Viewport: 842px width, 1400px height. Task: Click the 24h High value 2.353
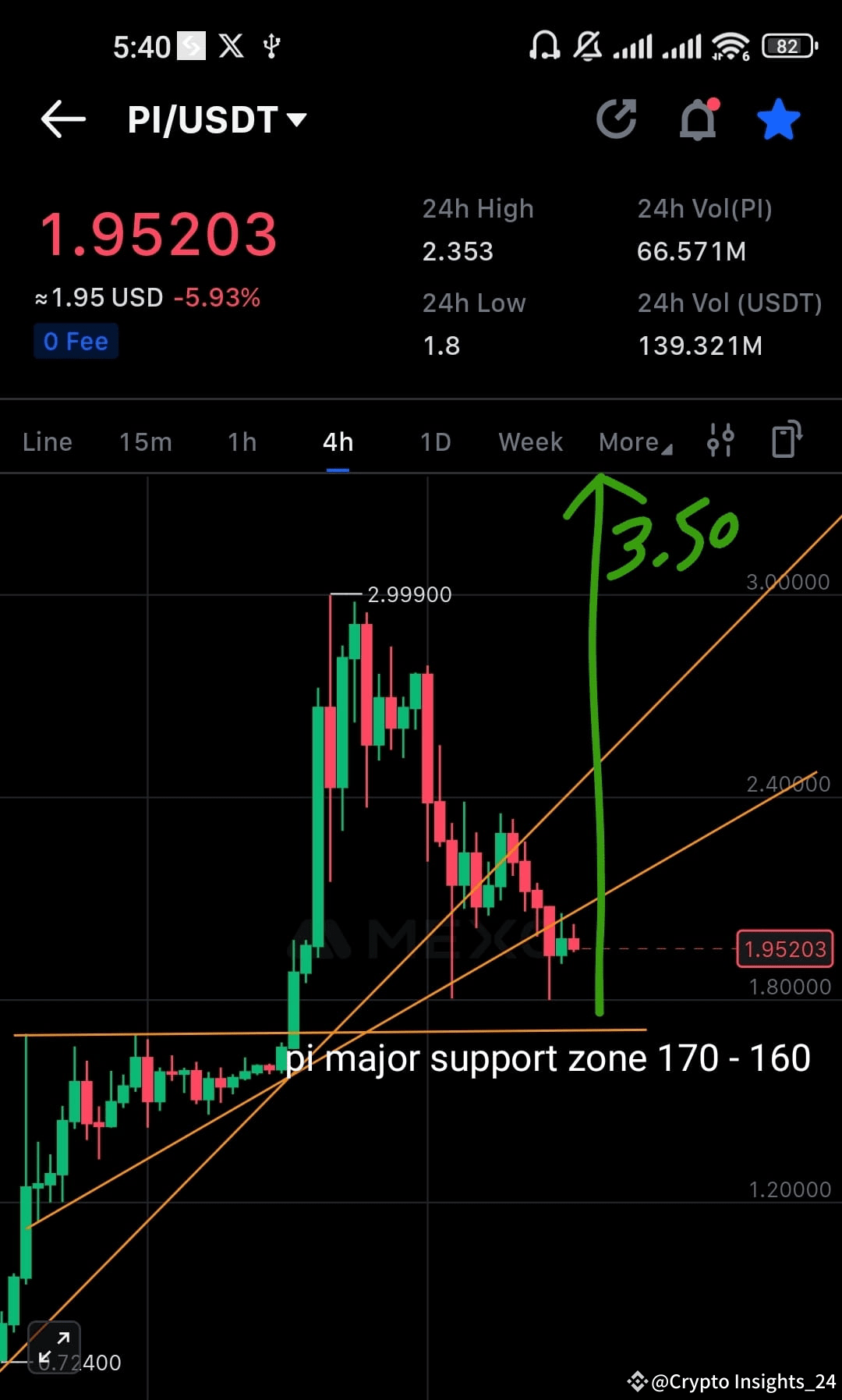[457, 251]
